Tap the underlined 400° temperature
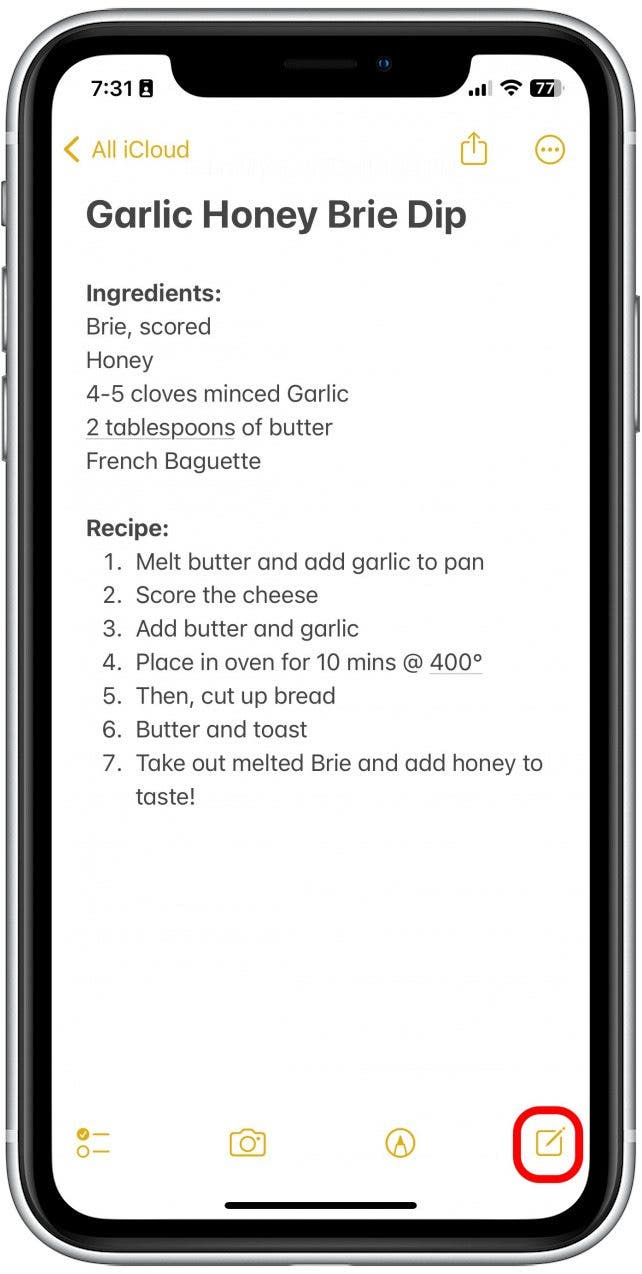The image size is (642, 1274). (456, 662)
